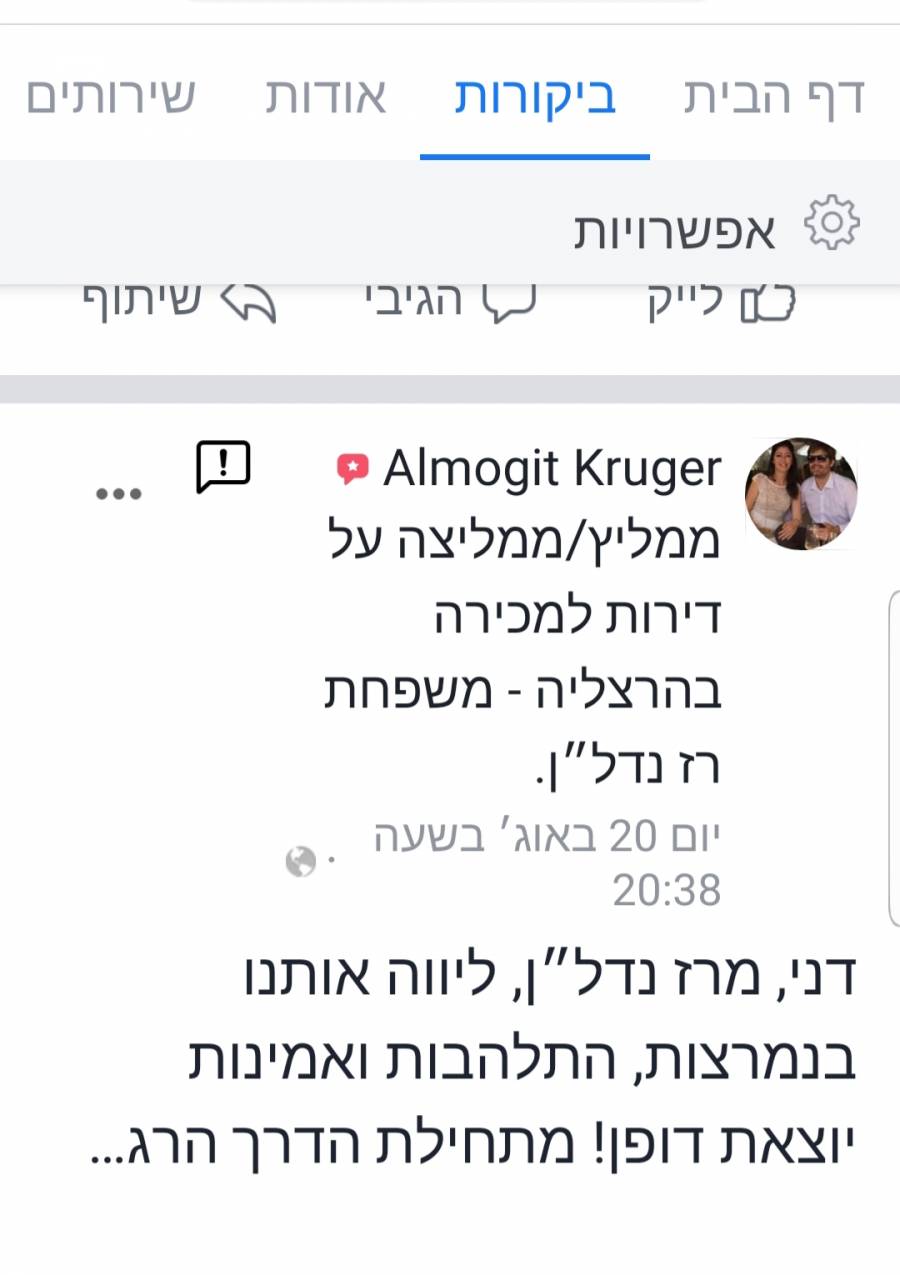Image resolution: width=900 pixels, height=1275 pixels.
Task: Open Almogit Kruger's name link
Action: point(552,469)
